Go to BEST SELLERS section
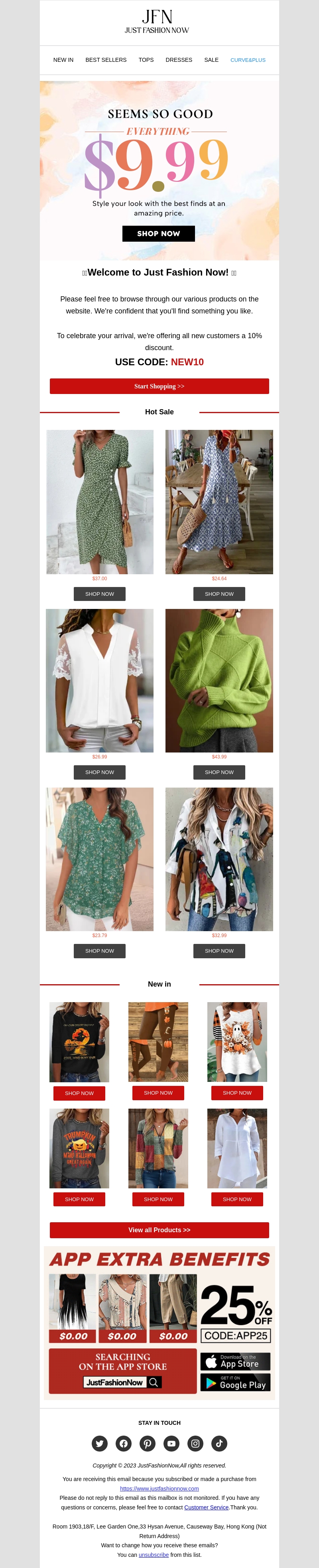The image size is (319, 1568). 106,60
